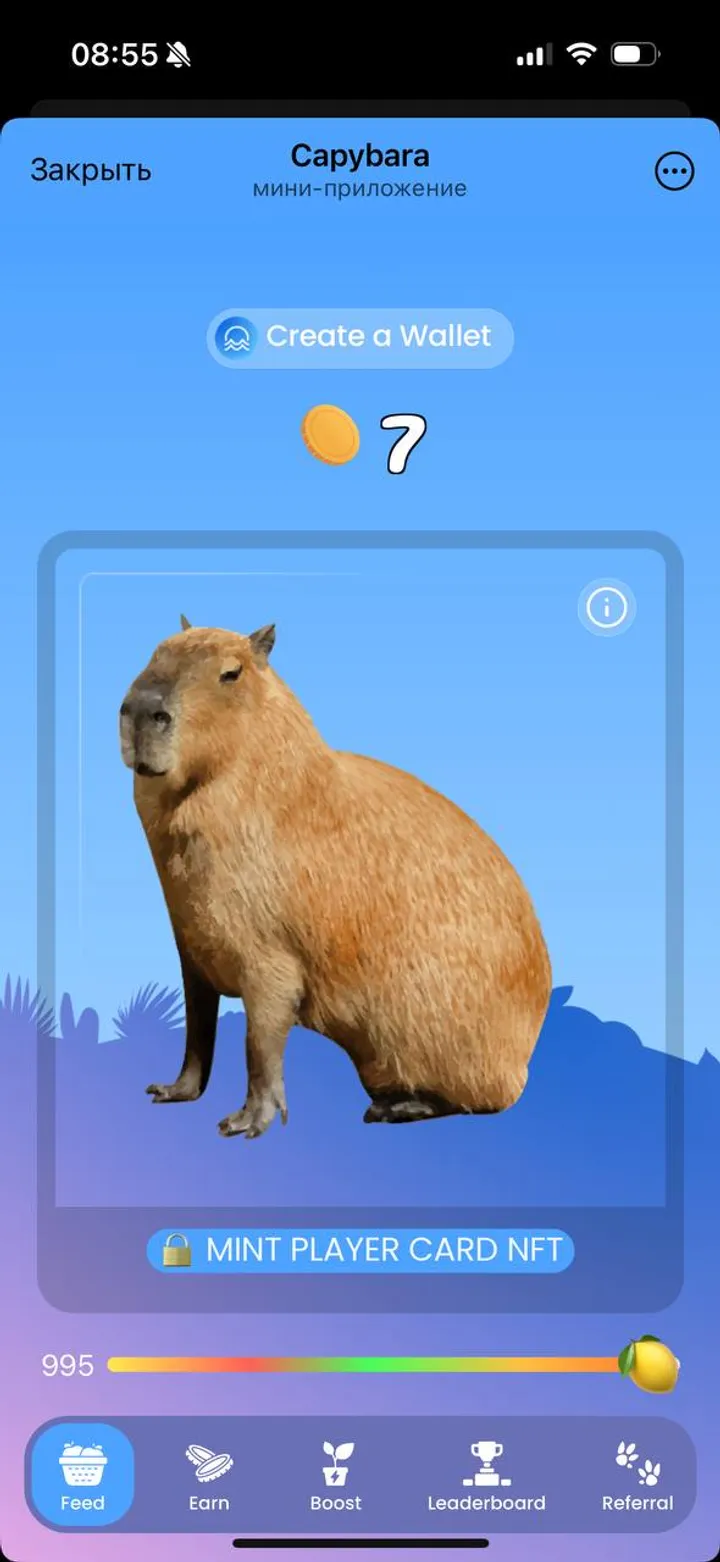Tap the wave logo inside Create a Wallet
The width and height of the screenshot is (720, 1562).
click(235, 337)
